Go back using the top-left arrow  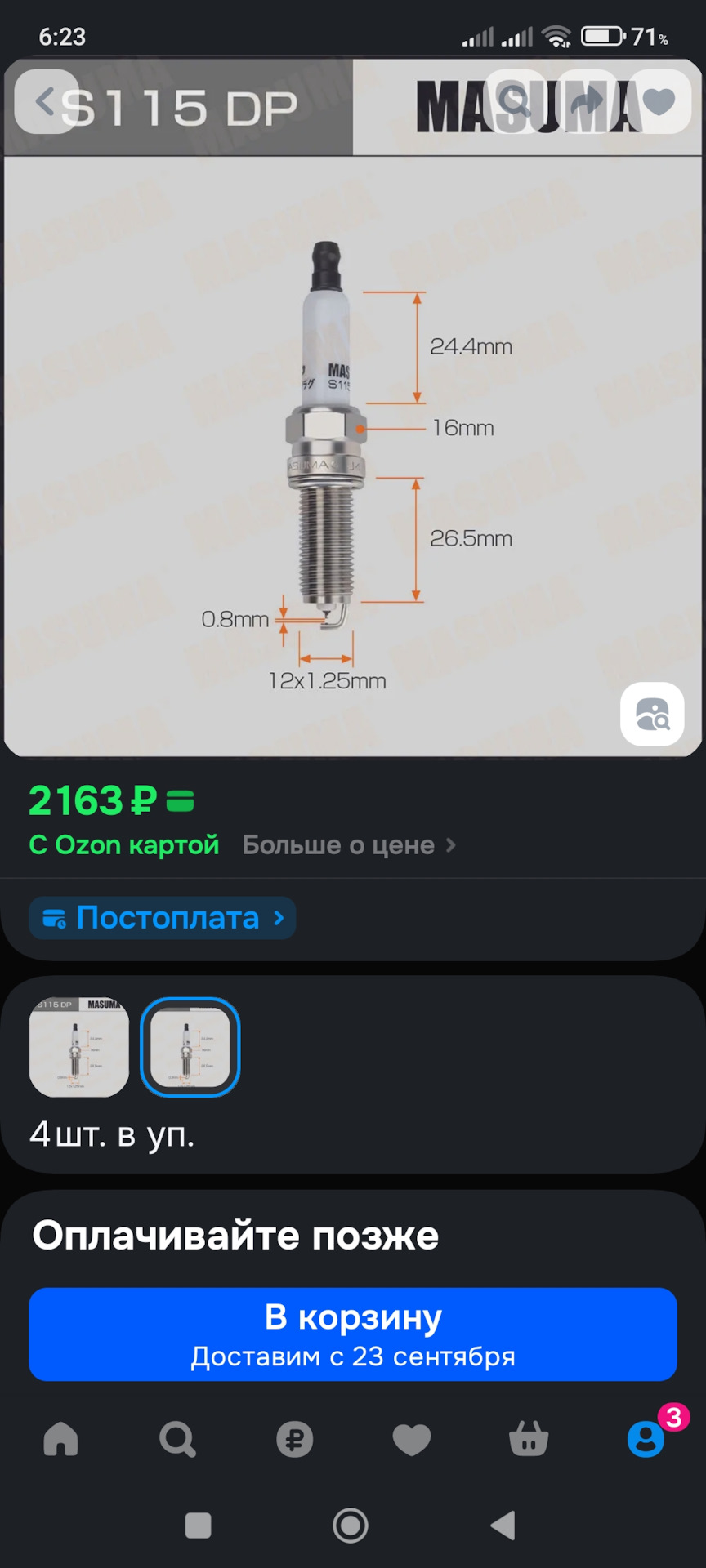[47, 102]
